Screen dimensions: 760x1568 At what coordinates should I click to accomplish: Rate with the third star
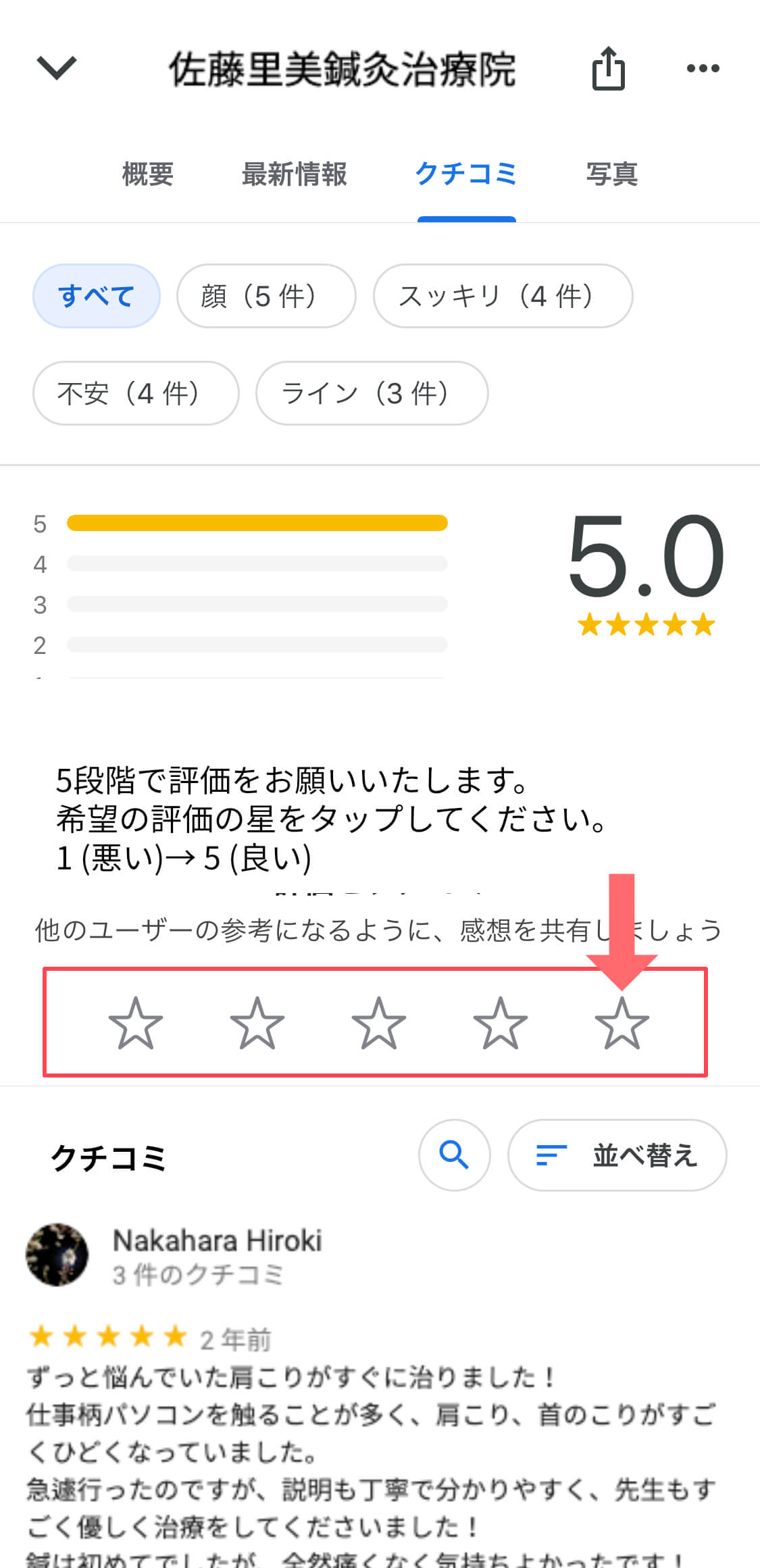click(x=379, y=1023)
